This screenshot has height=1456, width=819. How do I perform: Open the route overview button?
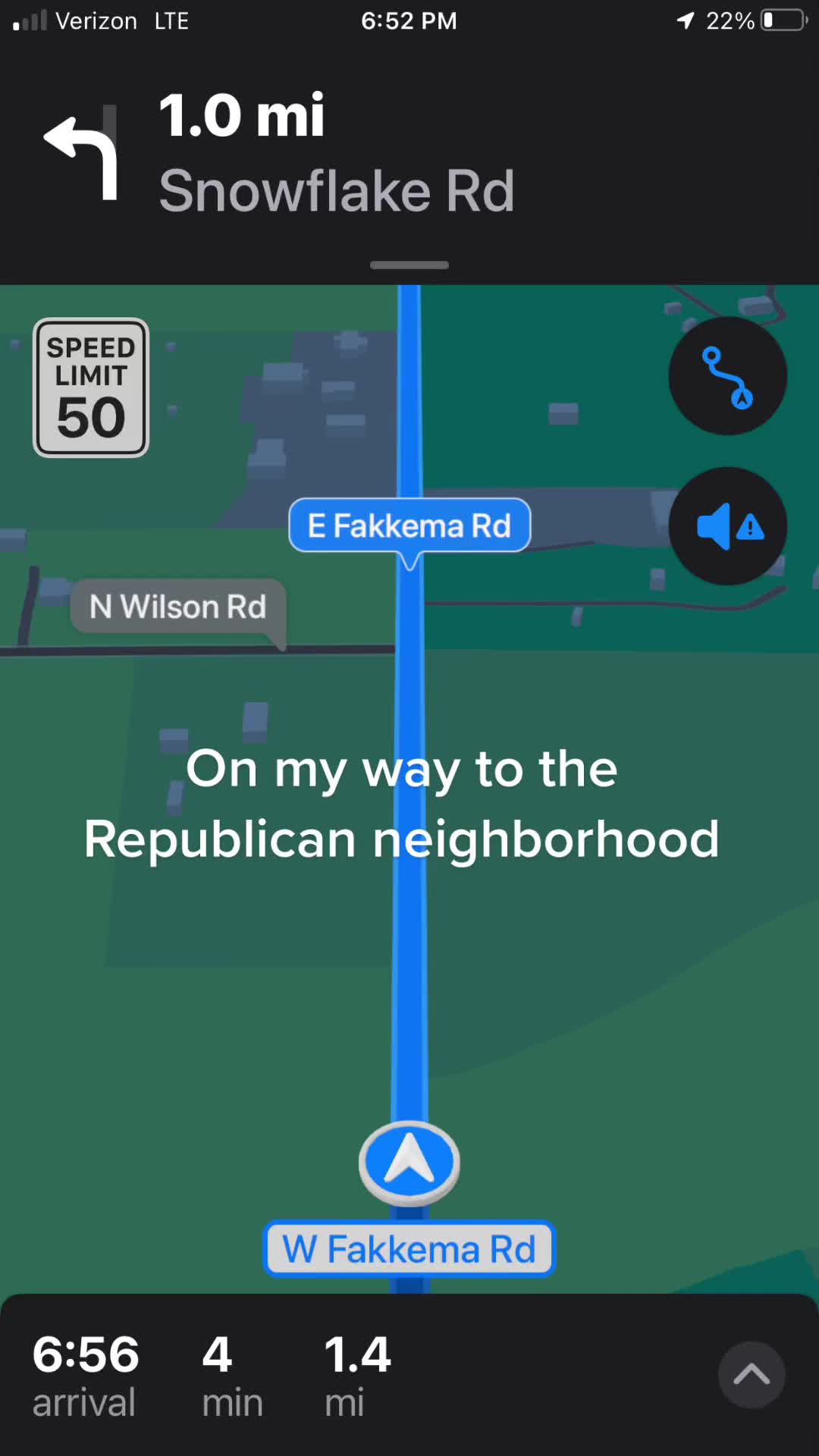click(727, 376)
